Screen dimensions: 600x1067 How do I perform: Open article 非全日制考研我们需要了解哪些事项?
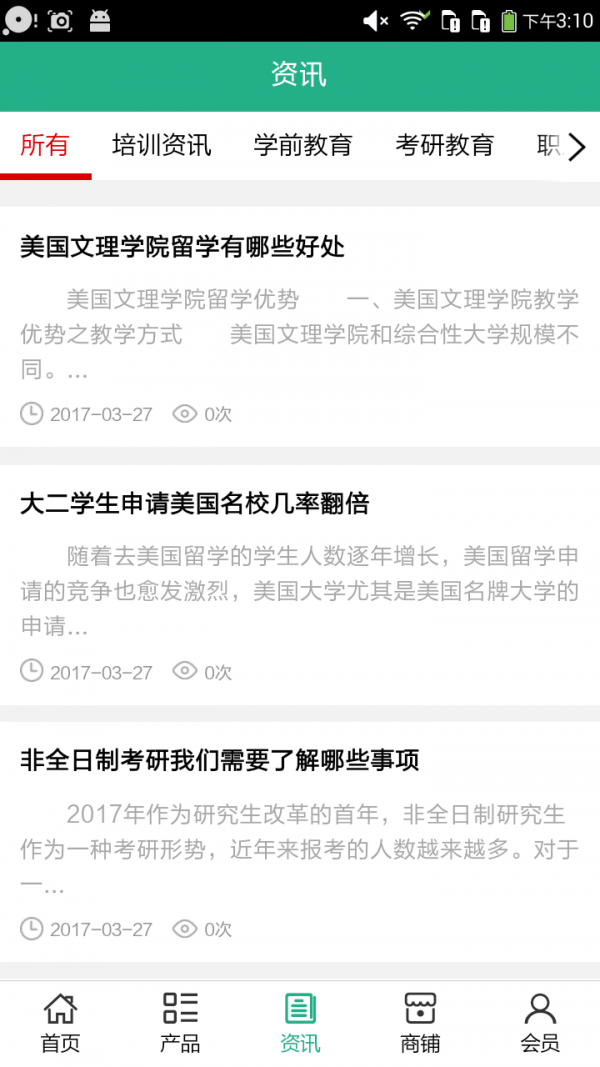[219, 761]
